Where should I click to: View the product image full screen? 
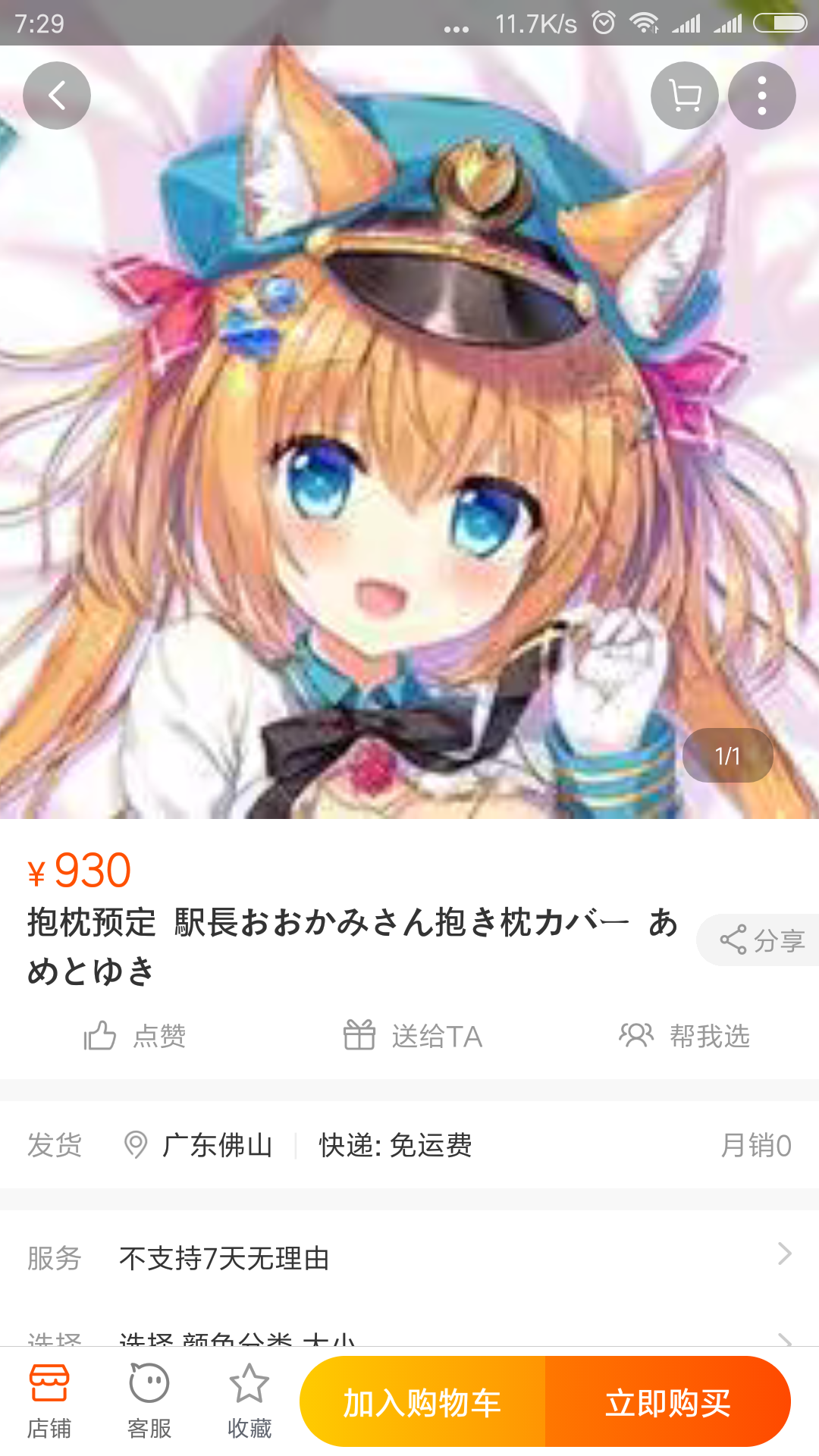(x=409, y=455)
